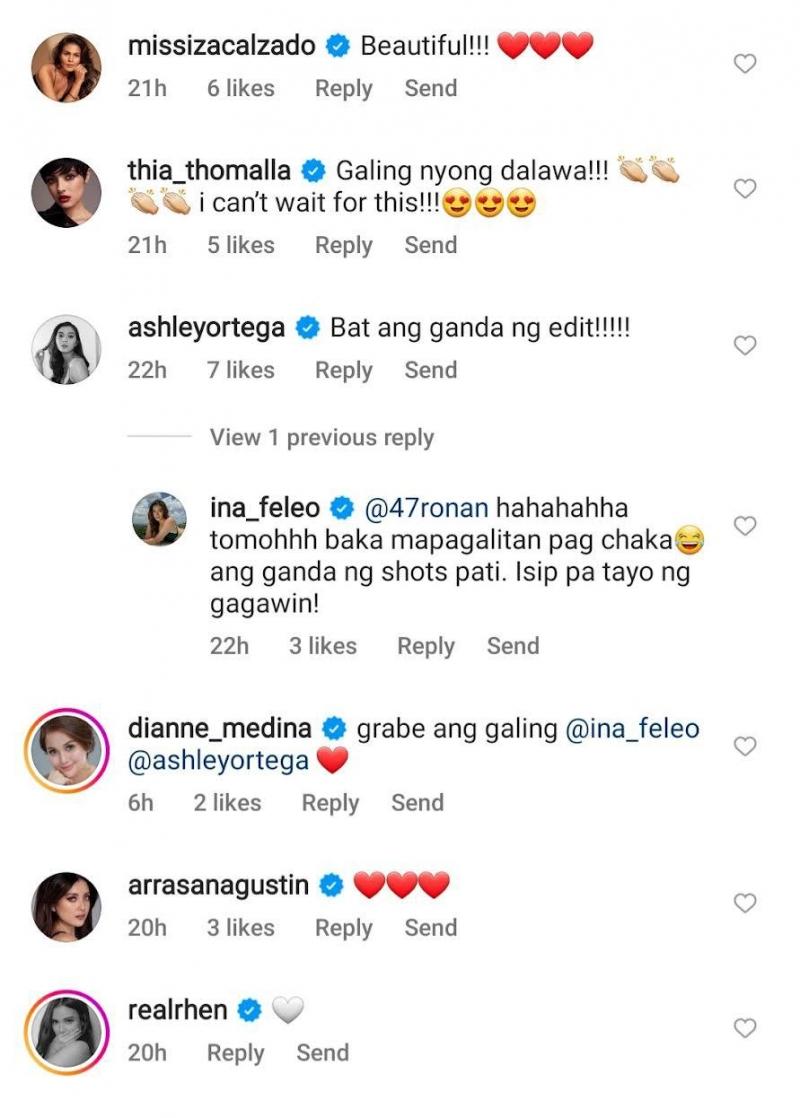Image resolution: width=800 pixels, height=1118 pixels.
Task: Send thia_thomalla's comment
Action: pos(430,245)
